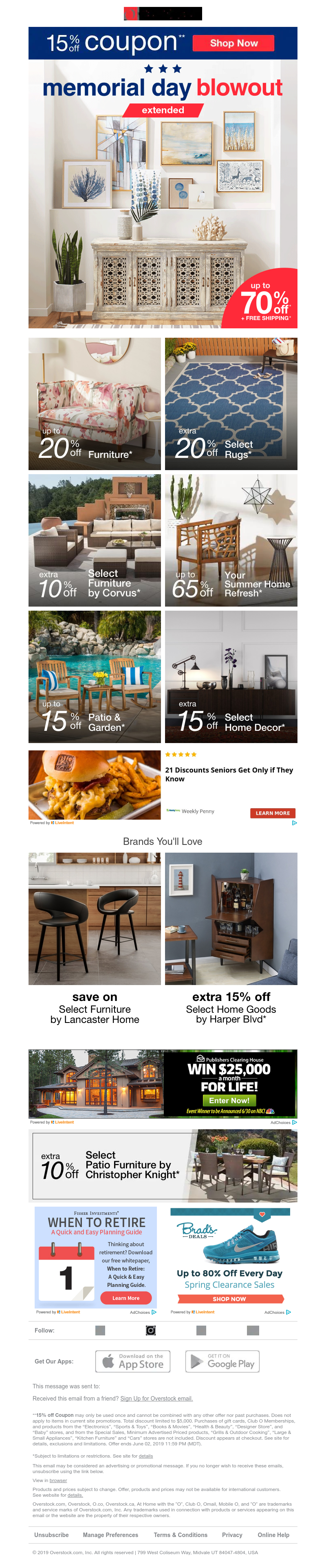
Task: Tap Shop Now on Brad's Deals ad
Action: (229, 1298)
